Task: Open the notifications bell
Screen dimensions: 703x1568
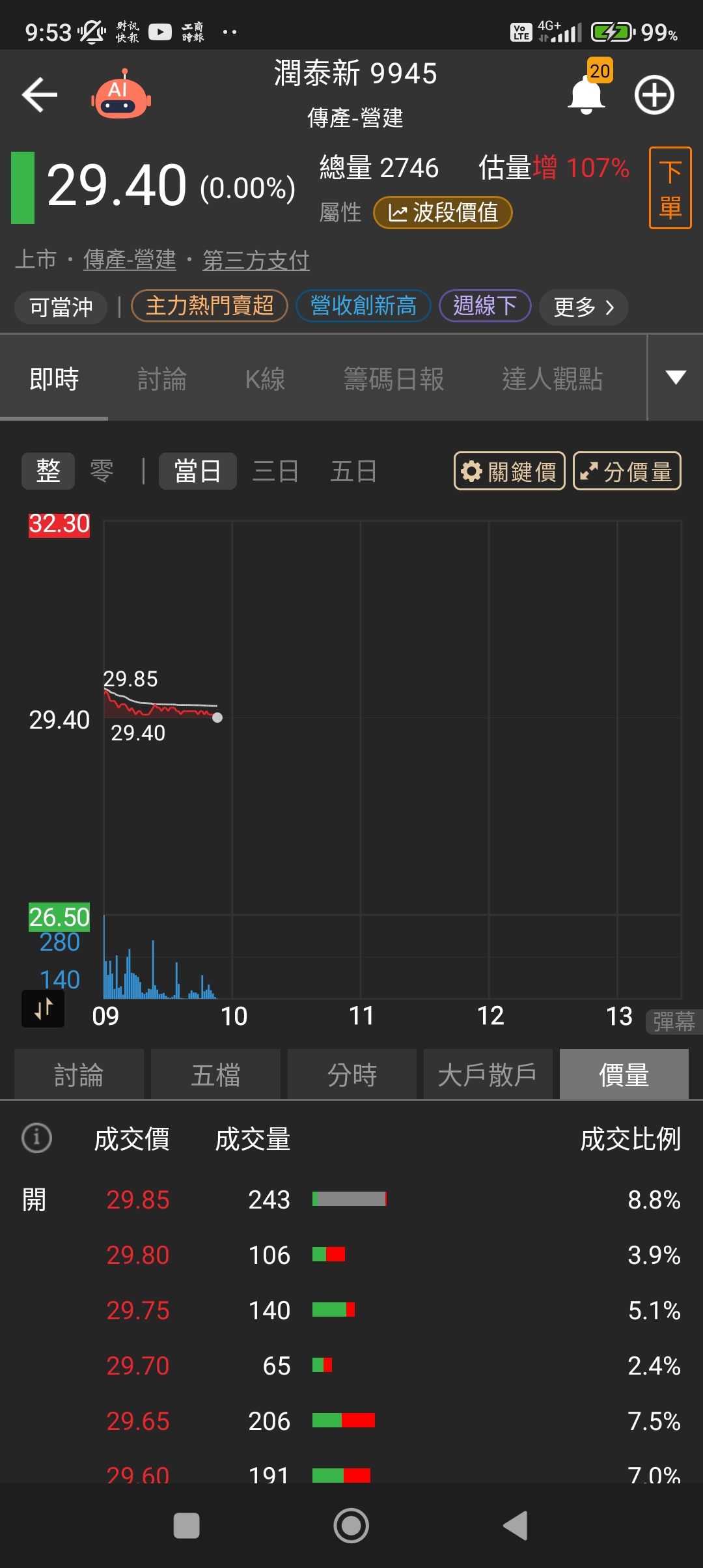Action: tap(586, 95)
